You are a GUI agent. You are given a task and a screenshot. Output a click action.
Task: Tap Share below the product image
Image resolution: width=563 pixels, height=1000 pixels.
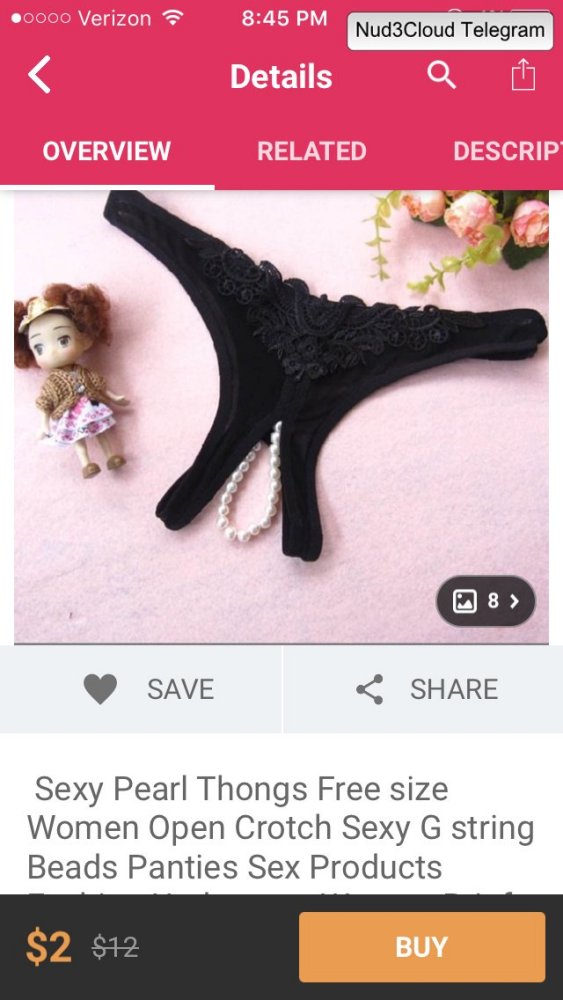pyautogui.click(x=423, y=689)
